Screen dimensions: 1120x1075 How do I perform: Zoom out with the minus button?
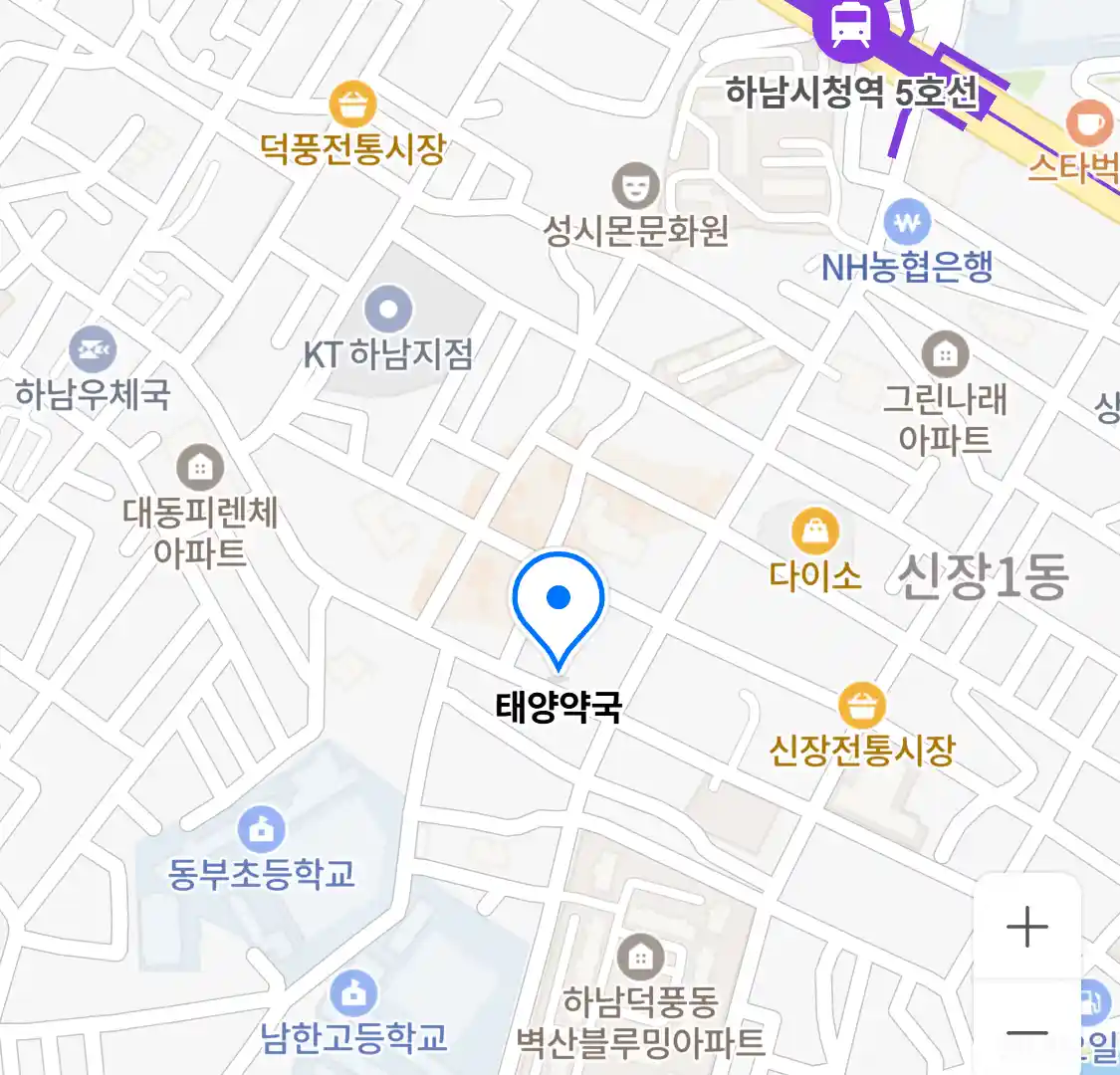tap(1026, 1032)
